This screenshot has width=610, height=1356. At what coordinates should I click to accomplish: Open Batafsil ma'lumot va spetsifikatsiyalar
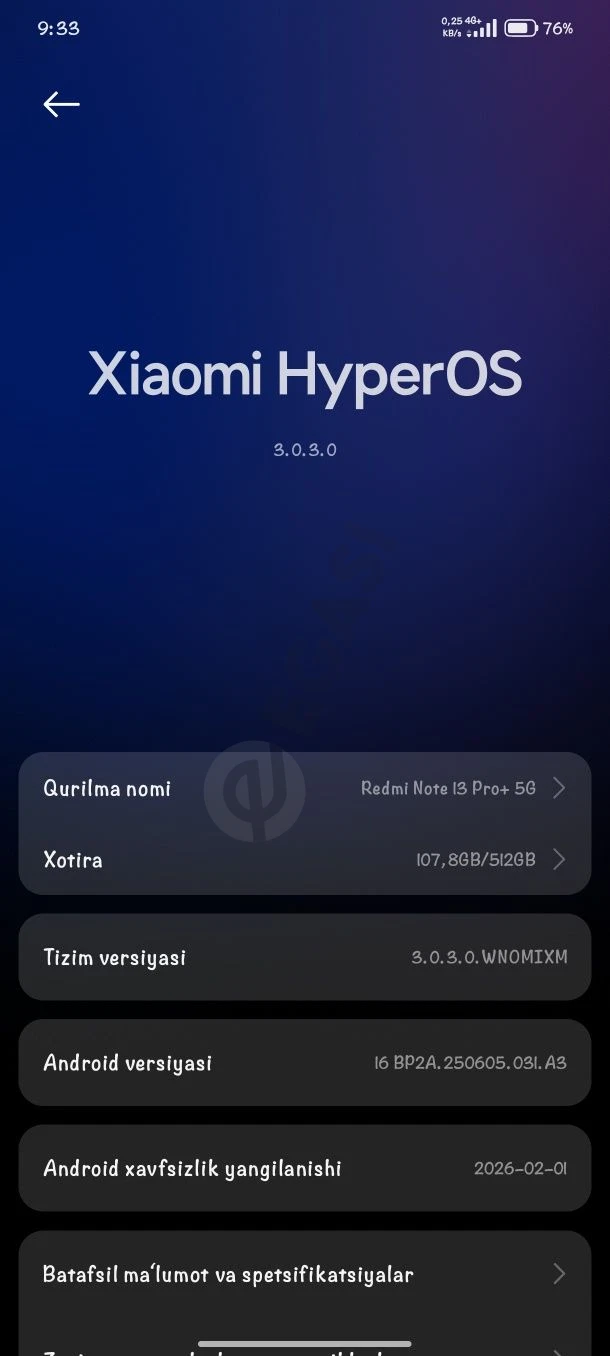tap(305, 1274)
